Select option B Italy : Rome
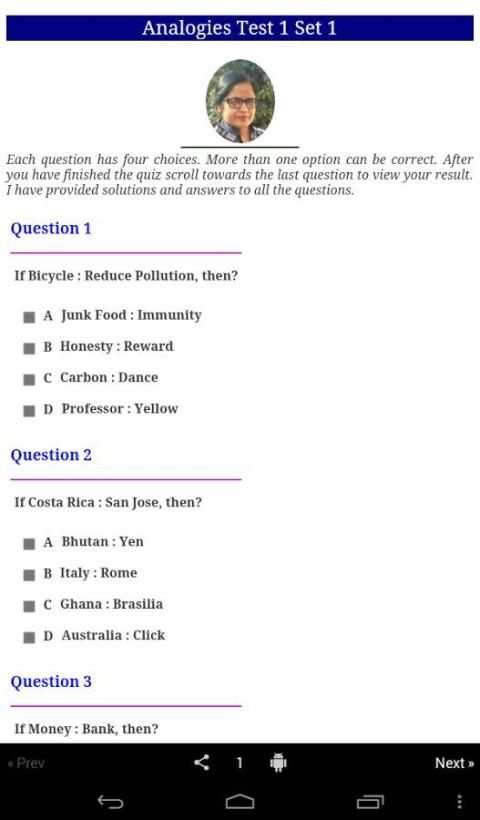 click(x=29, y=575)
